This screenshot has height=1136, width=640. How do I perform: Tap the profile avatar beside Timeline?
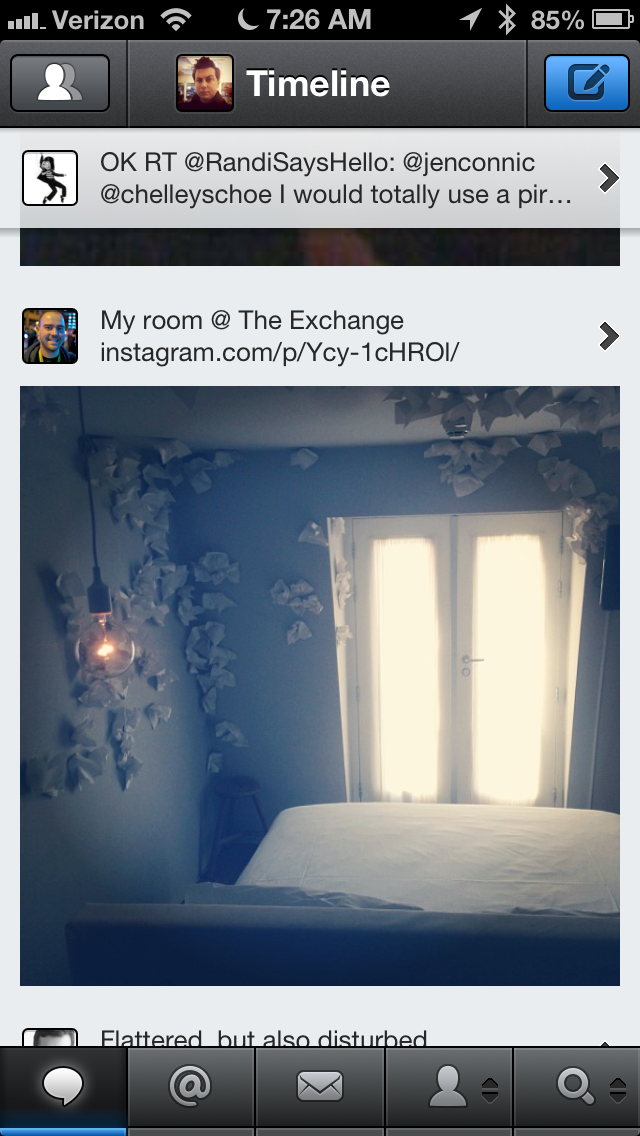coord(204,83)
